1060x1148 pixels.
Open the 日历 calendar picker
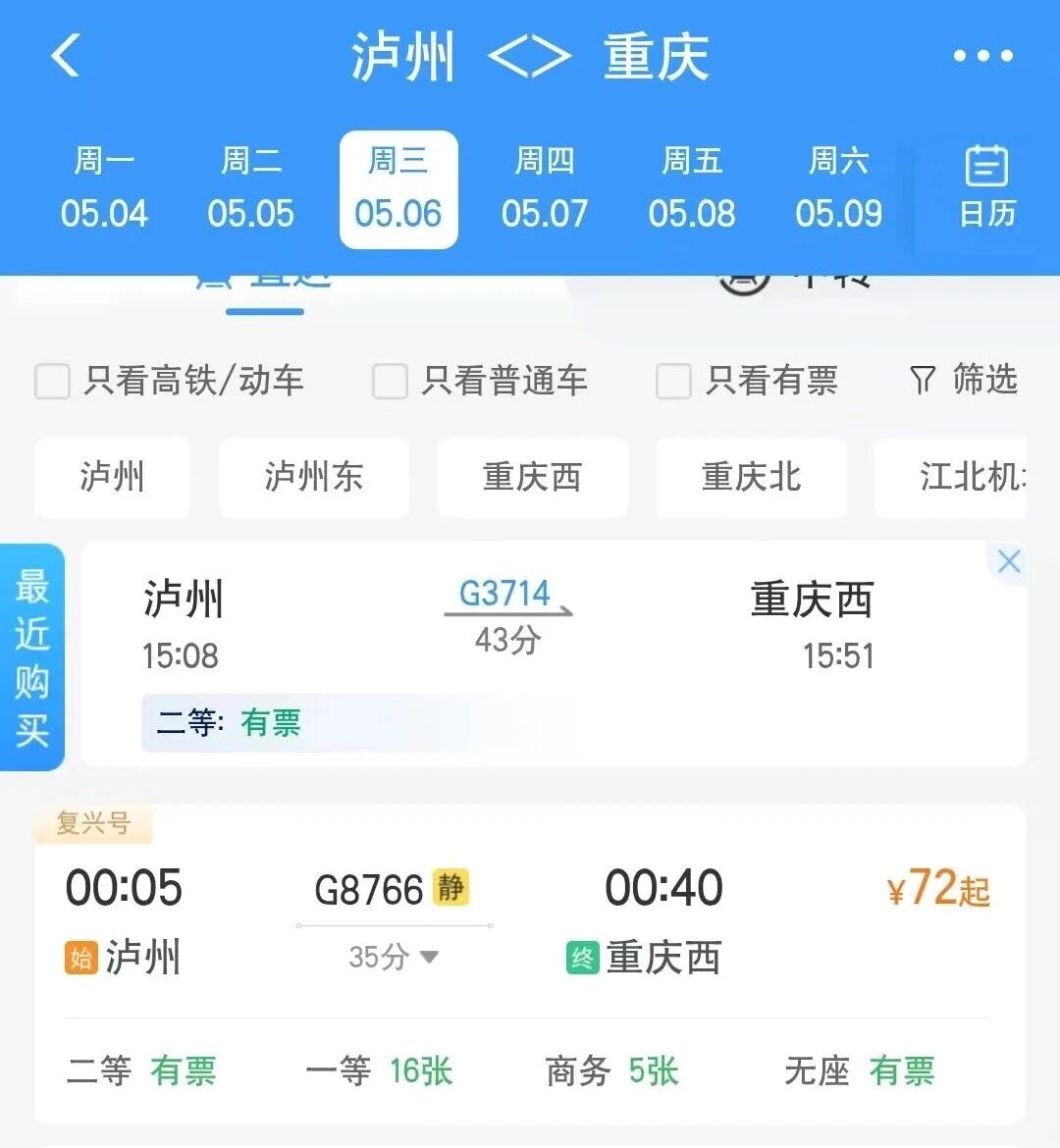coord(986,188)
